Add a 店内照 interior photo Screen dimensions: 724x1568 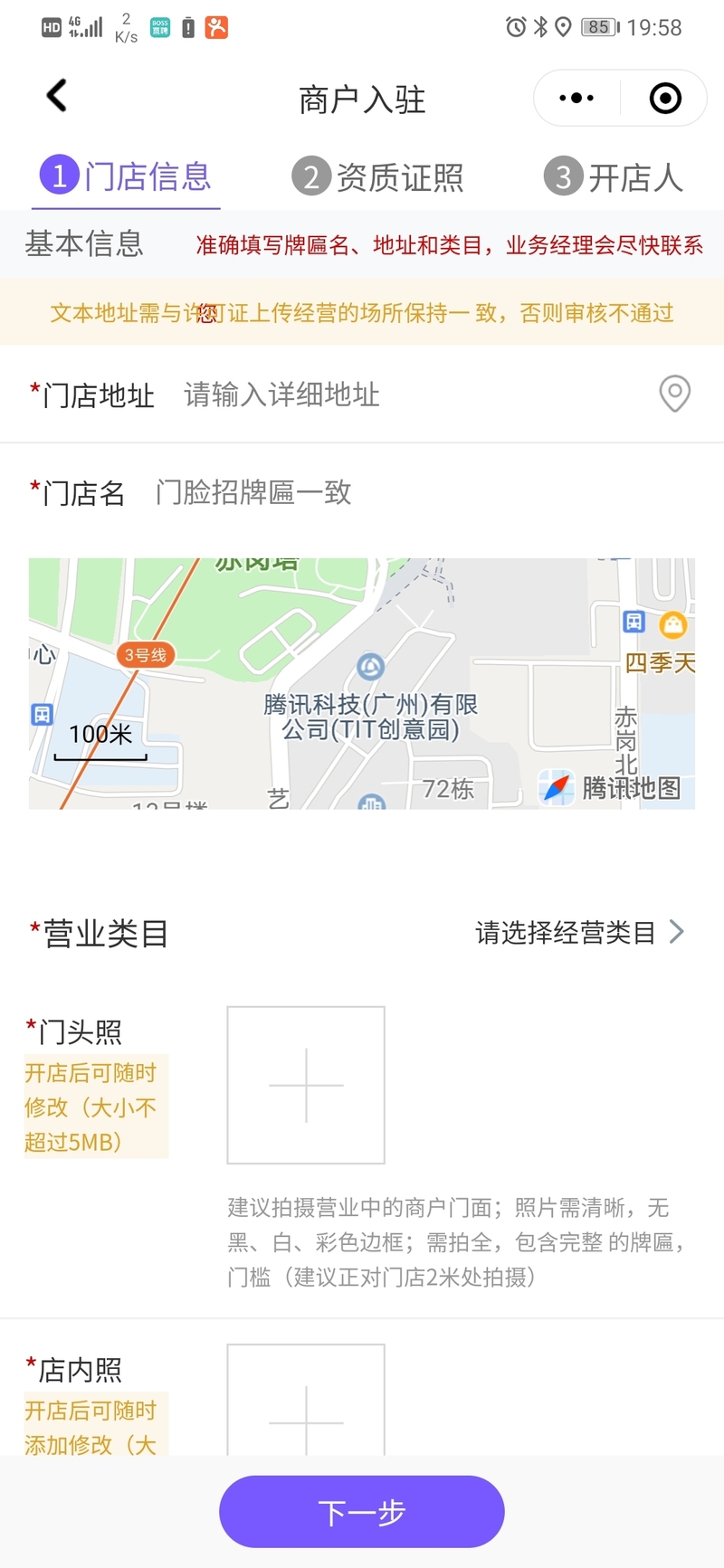[x=306, y=1400]
